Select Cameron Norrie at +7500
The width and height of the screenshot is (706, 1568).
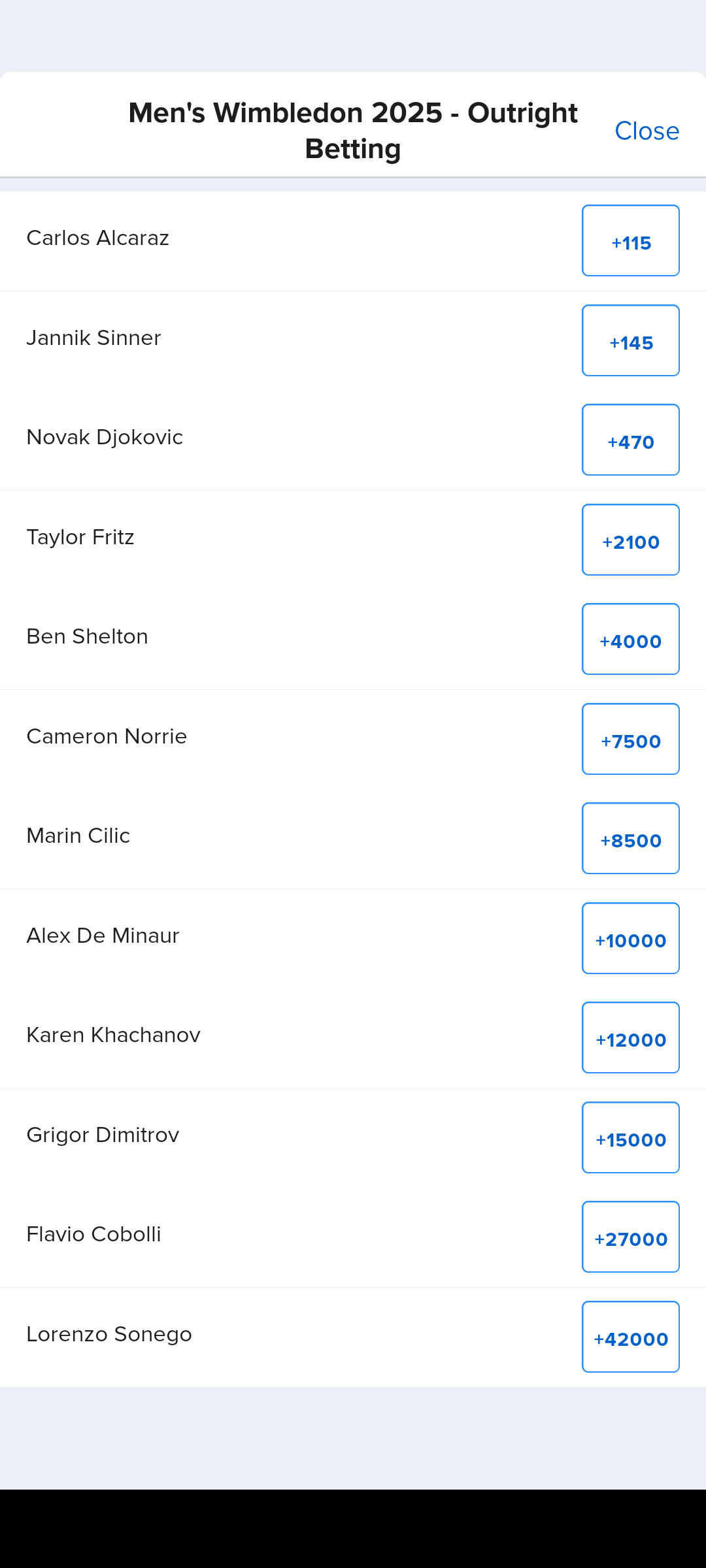631,740
